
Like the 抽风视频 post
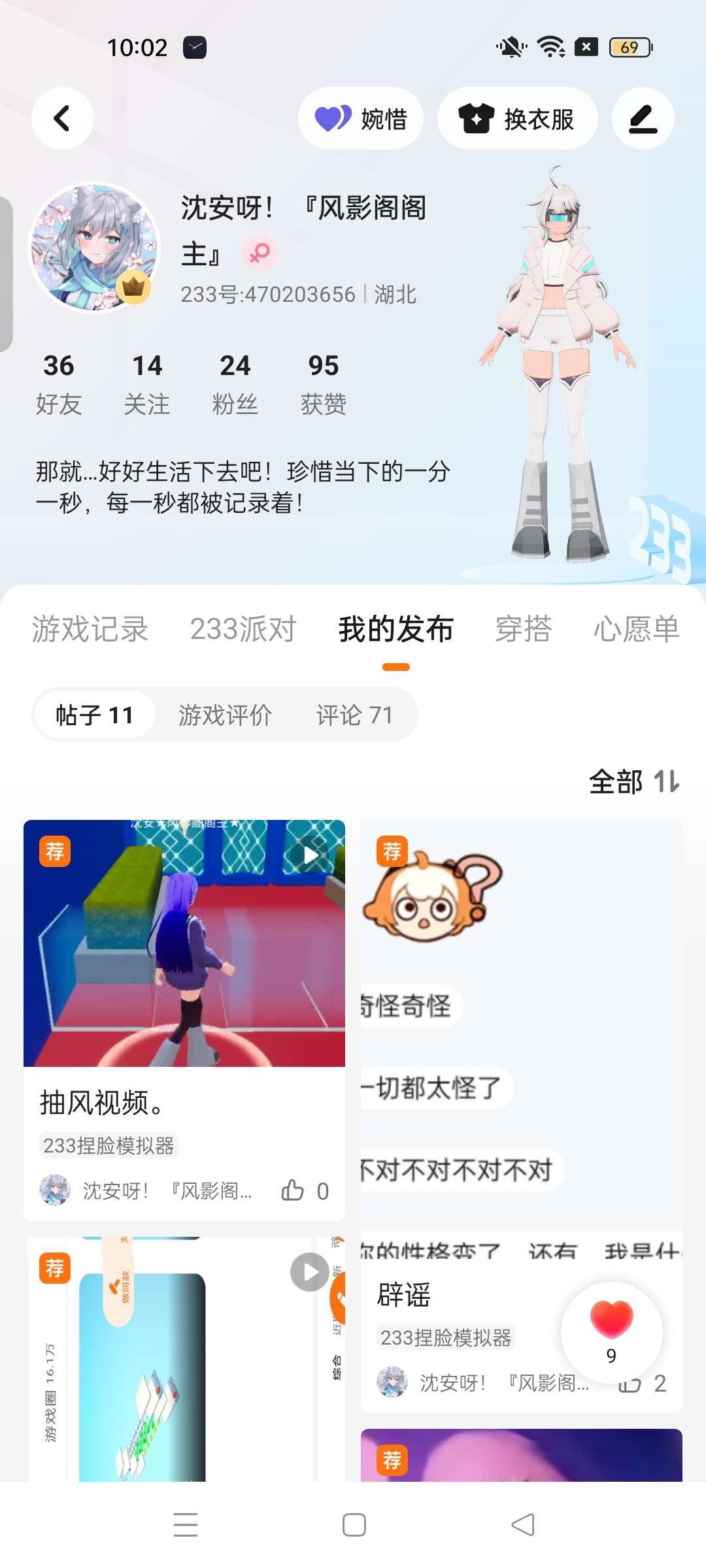pos(305,1191)
